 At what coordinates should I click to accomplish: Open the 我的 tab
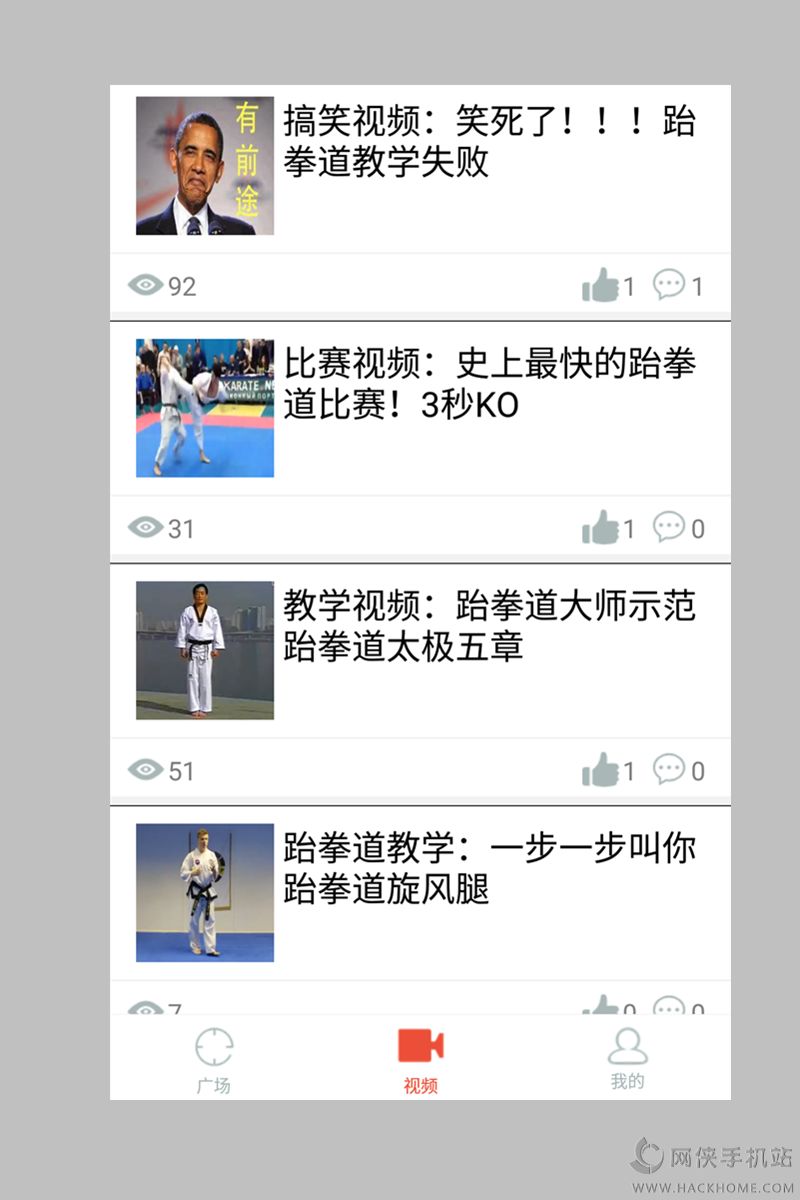627,1056
